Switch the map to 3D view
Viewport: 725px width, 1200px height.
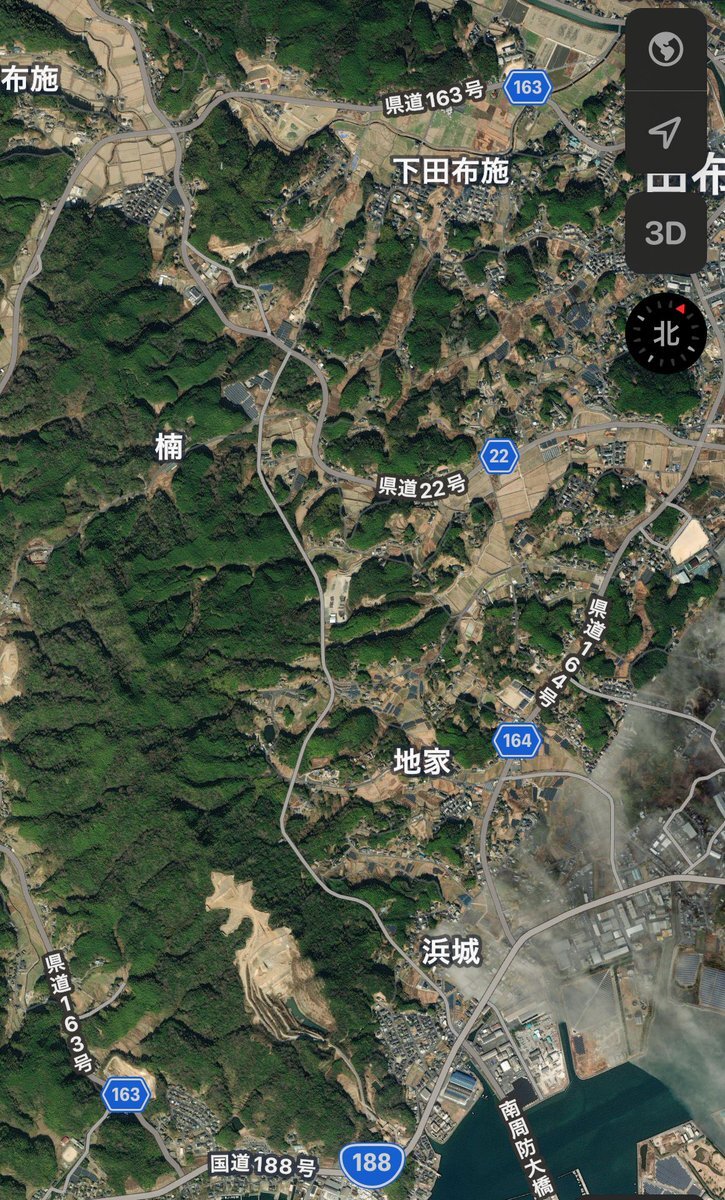[x=666, y=233]
